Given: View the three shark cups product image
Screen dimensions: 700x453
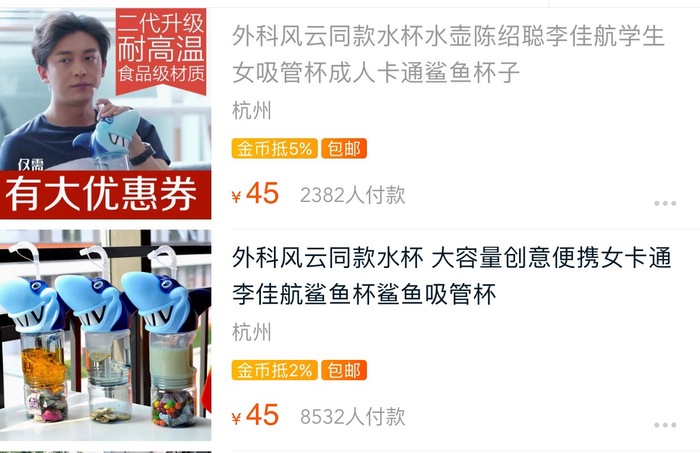Looking at the screenshot, I should [106, 336].
